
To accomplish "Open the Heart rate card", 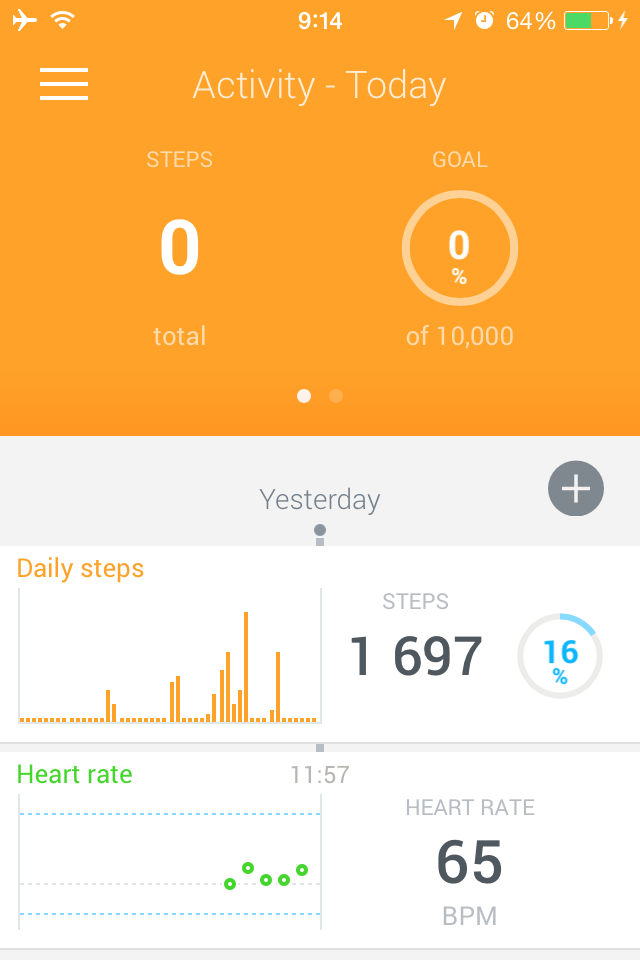I will [320, 850].
